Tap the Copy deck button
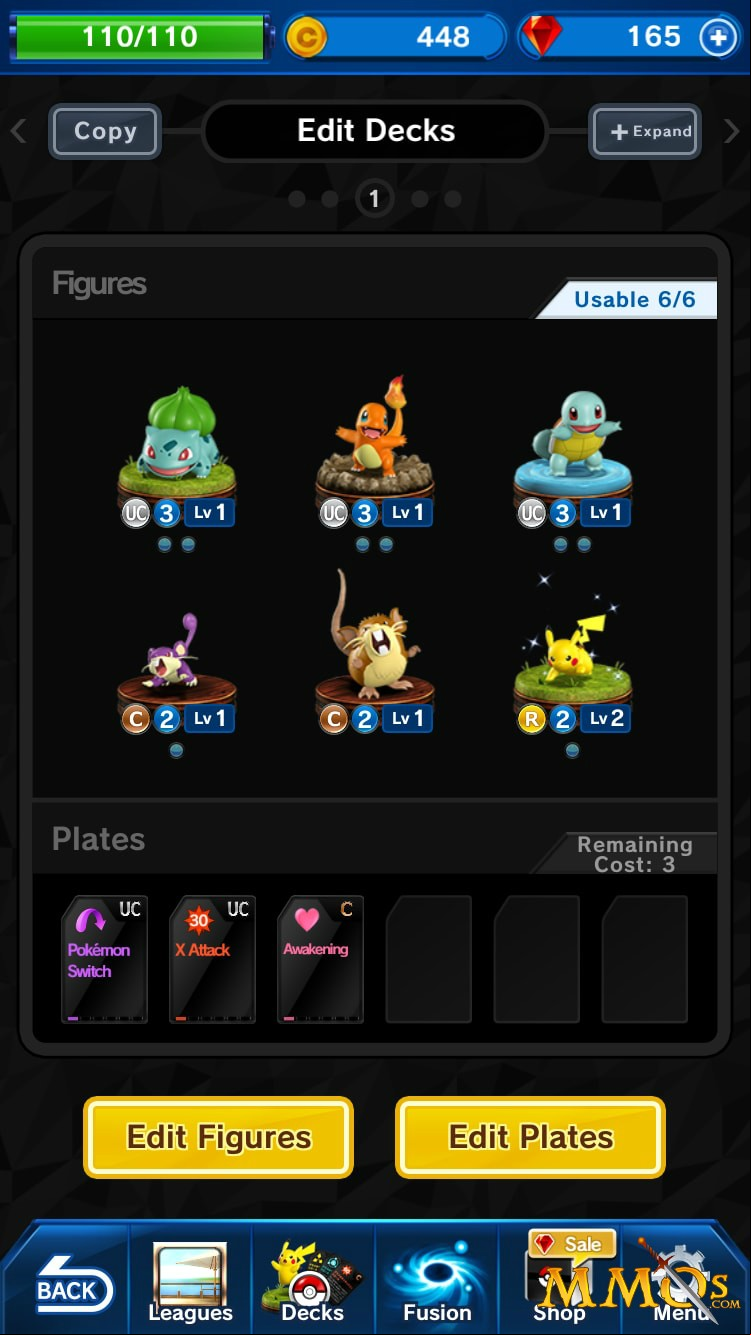 coord(105,131)
